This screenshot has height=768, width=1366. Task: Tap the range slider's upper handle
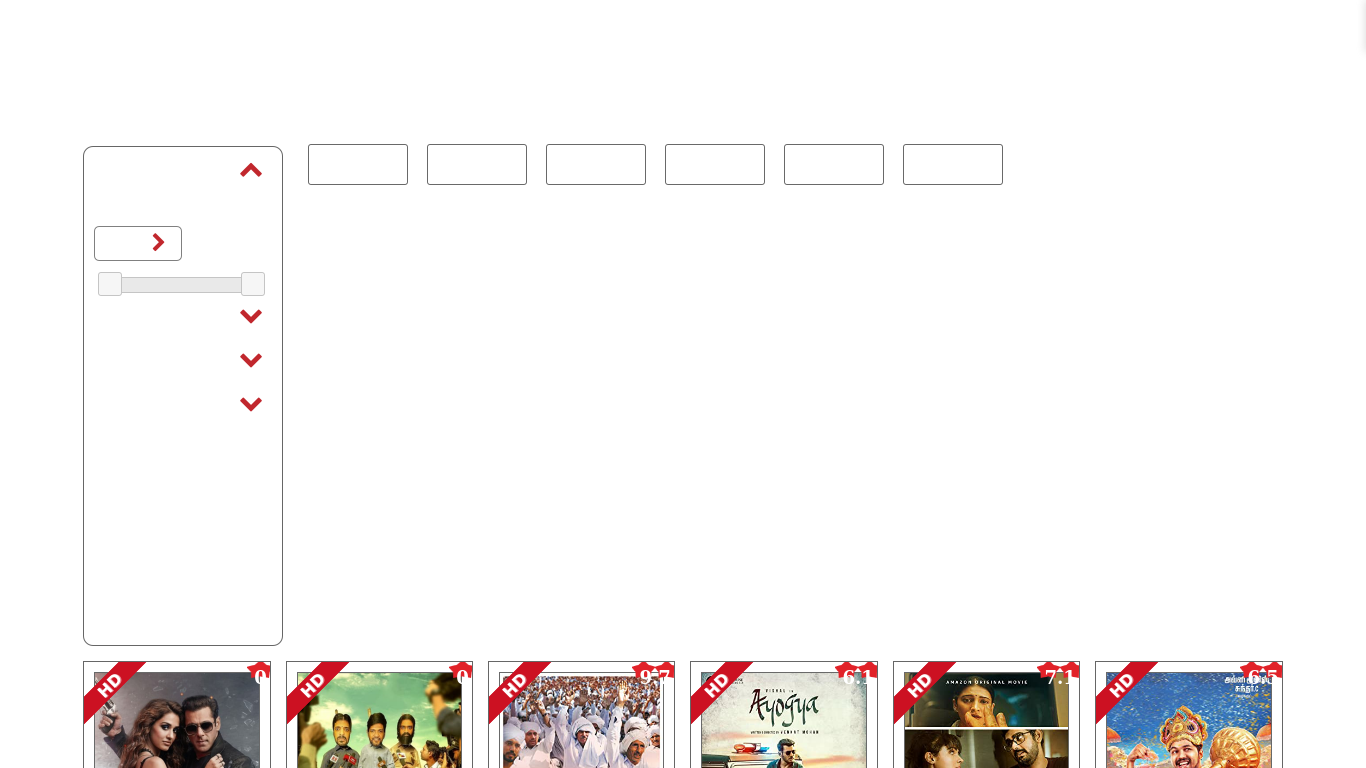tap(253, 284)
